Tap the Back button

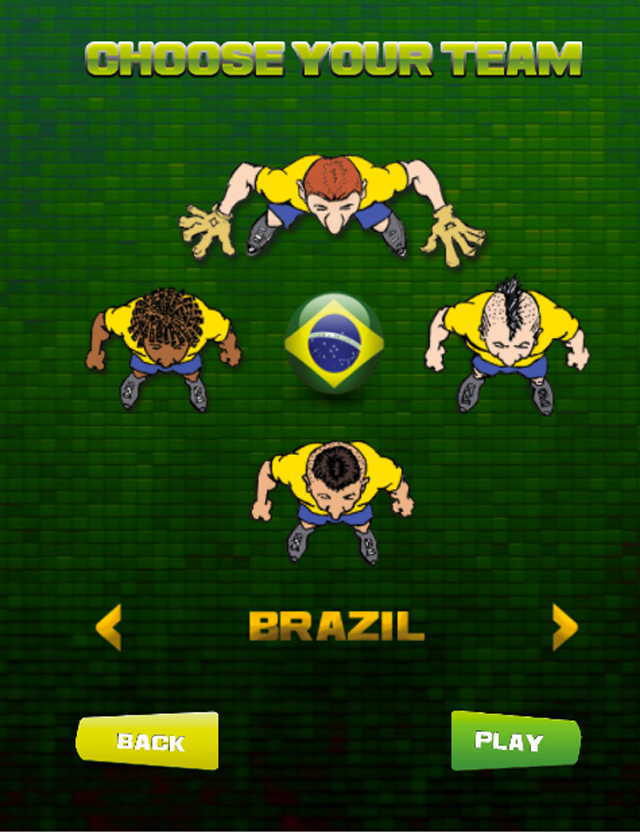(x=148, y=742)
